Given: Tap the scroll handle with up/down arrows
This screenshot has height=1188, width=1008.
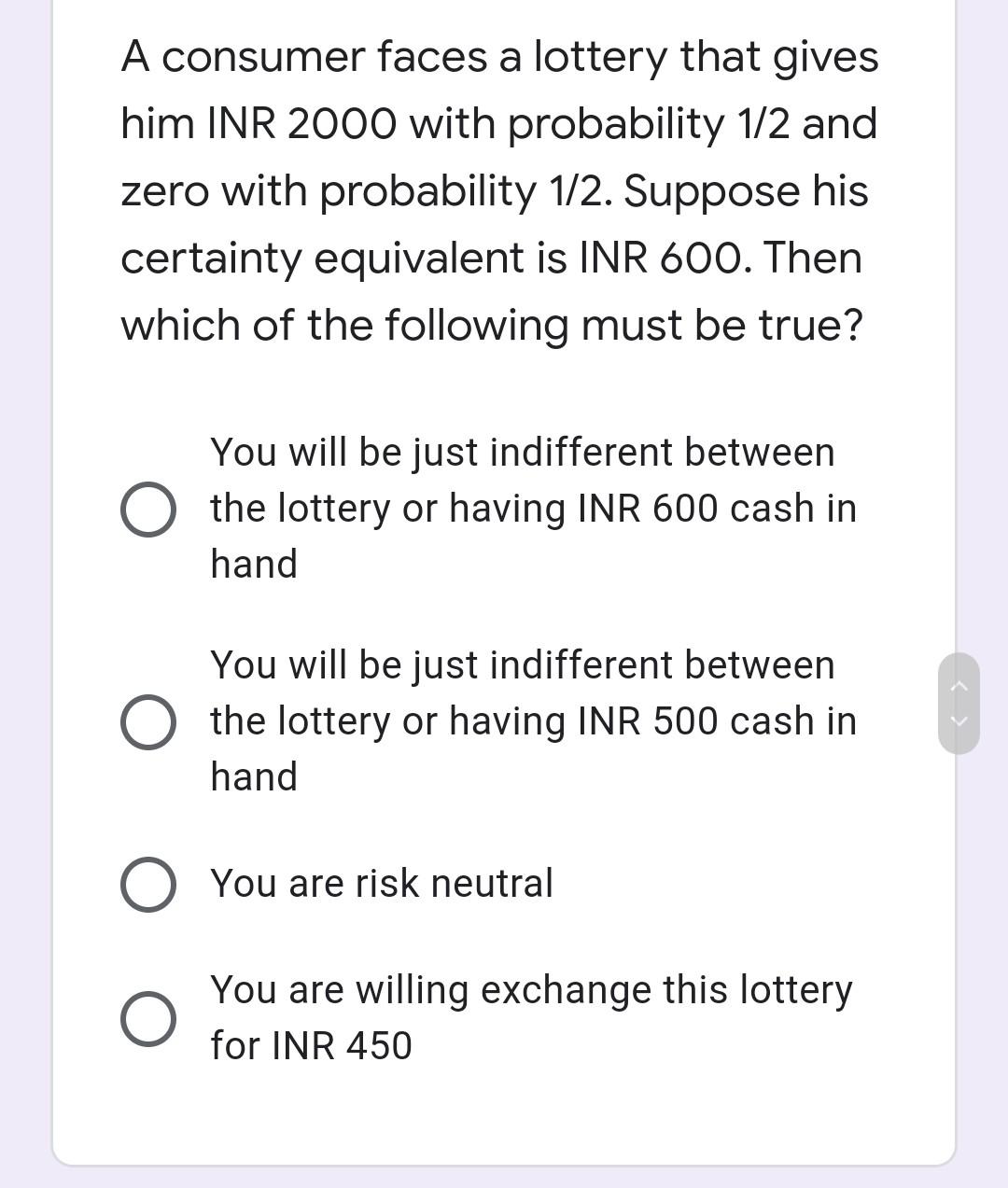Looking at the screenshot, I should coord(959,703).
